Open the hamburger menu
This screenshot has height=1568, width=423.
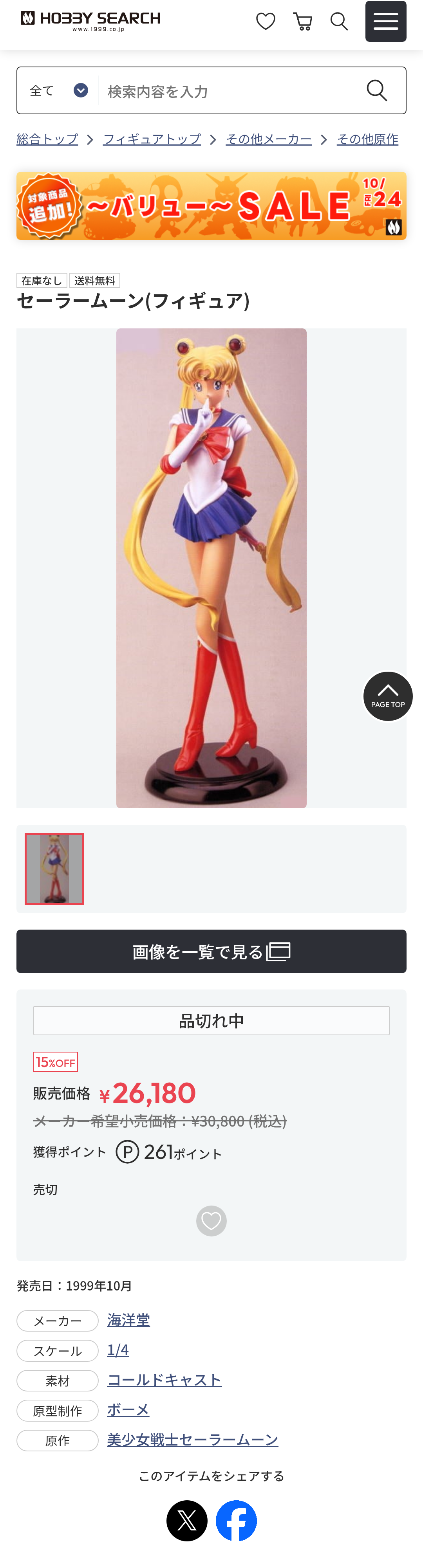click(x=385, y=21)
